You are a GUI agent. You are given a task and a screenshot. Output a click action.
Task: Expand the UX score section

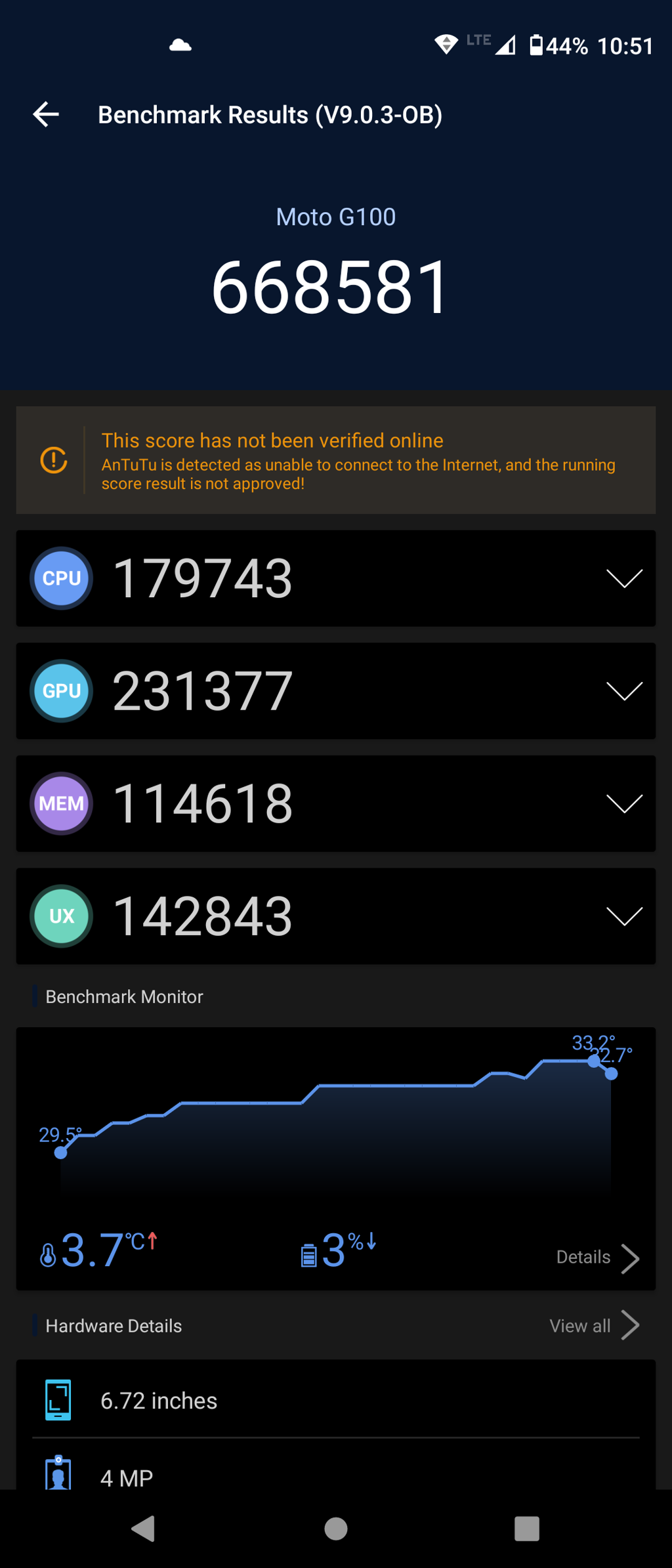(623, 916)
